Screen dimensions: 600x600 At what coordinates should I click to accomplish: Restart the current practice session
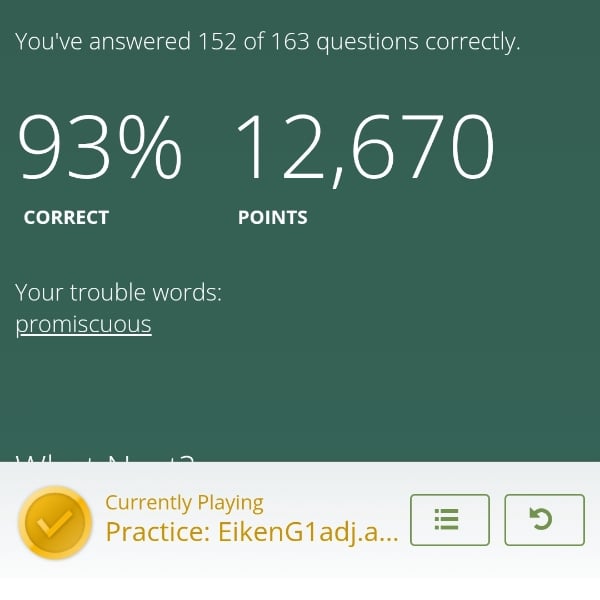pyautogui.click(x=543, y=520)
